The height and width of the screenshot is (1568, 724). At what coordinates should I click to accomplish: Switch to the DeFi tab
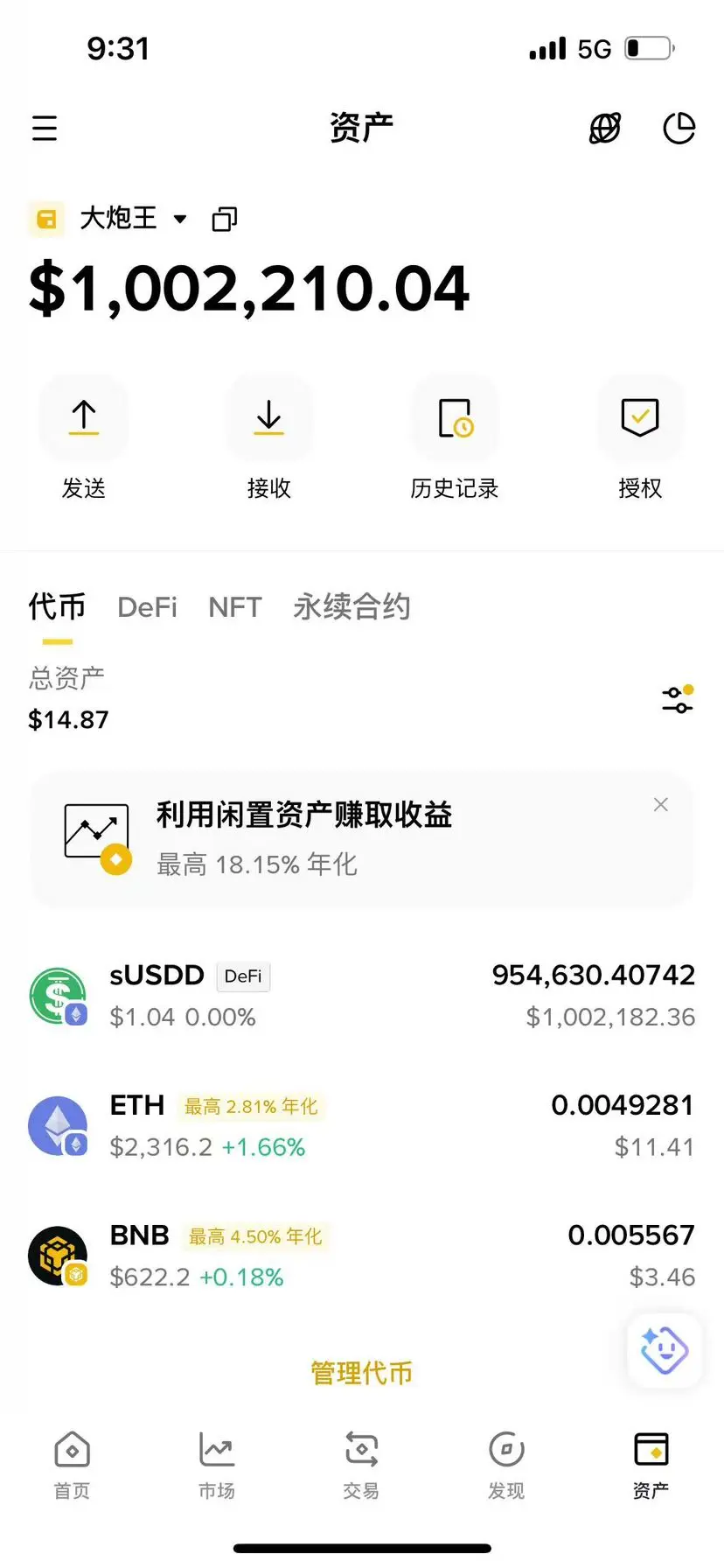(x=147, y=607)
